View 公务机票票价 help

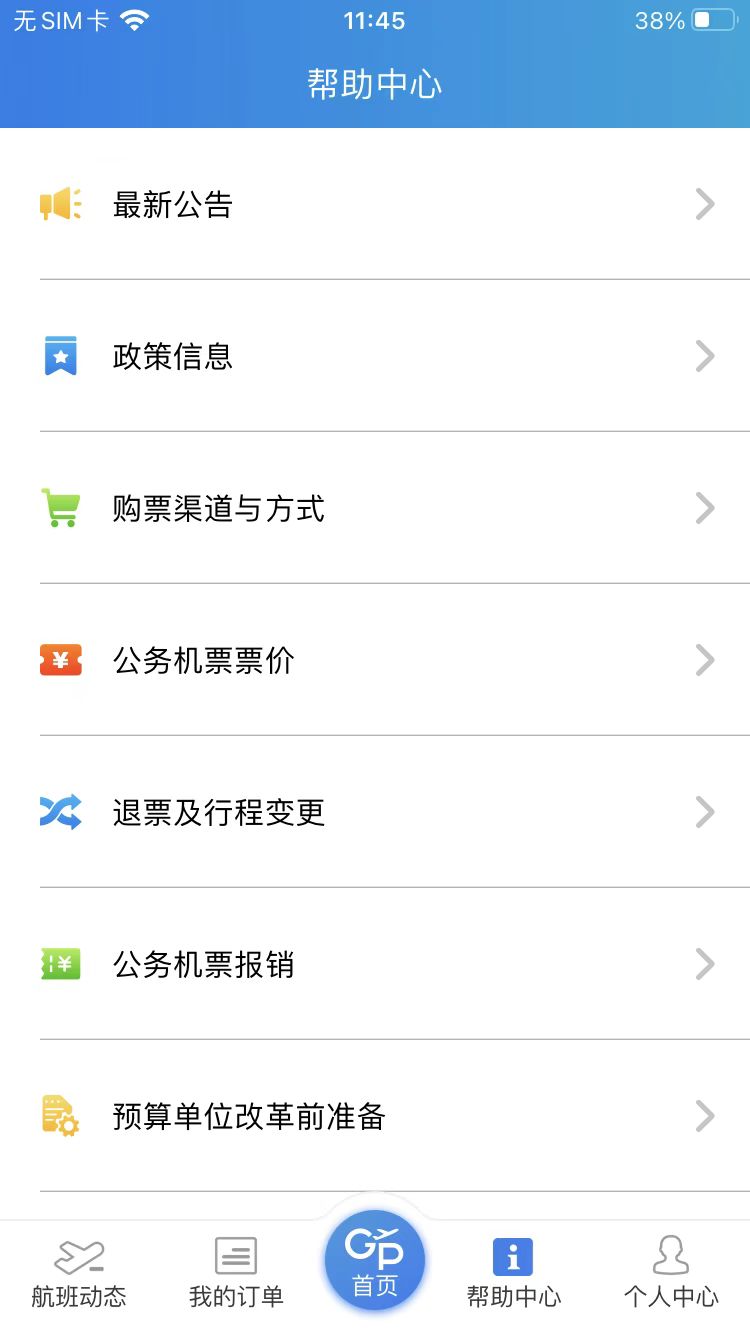375,660
